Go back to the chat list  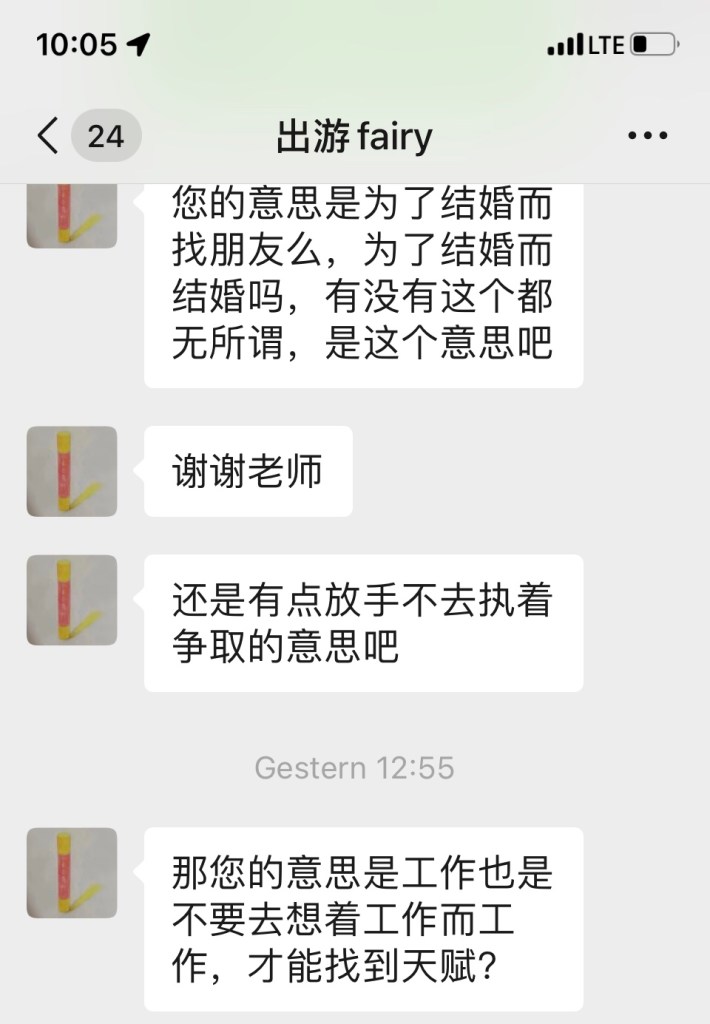[x=48, y=136]
